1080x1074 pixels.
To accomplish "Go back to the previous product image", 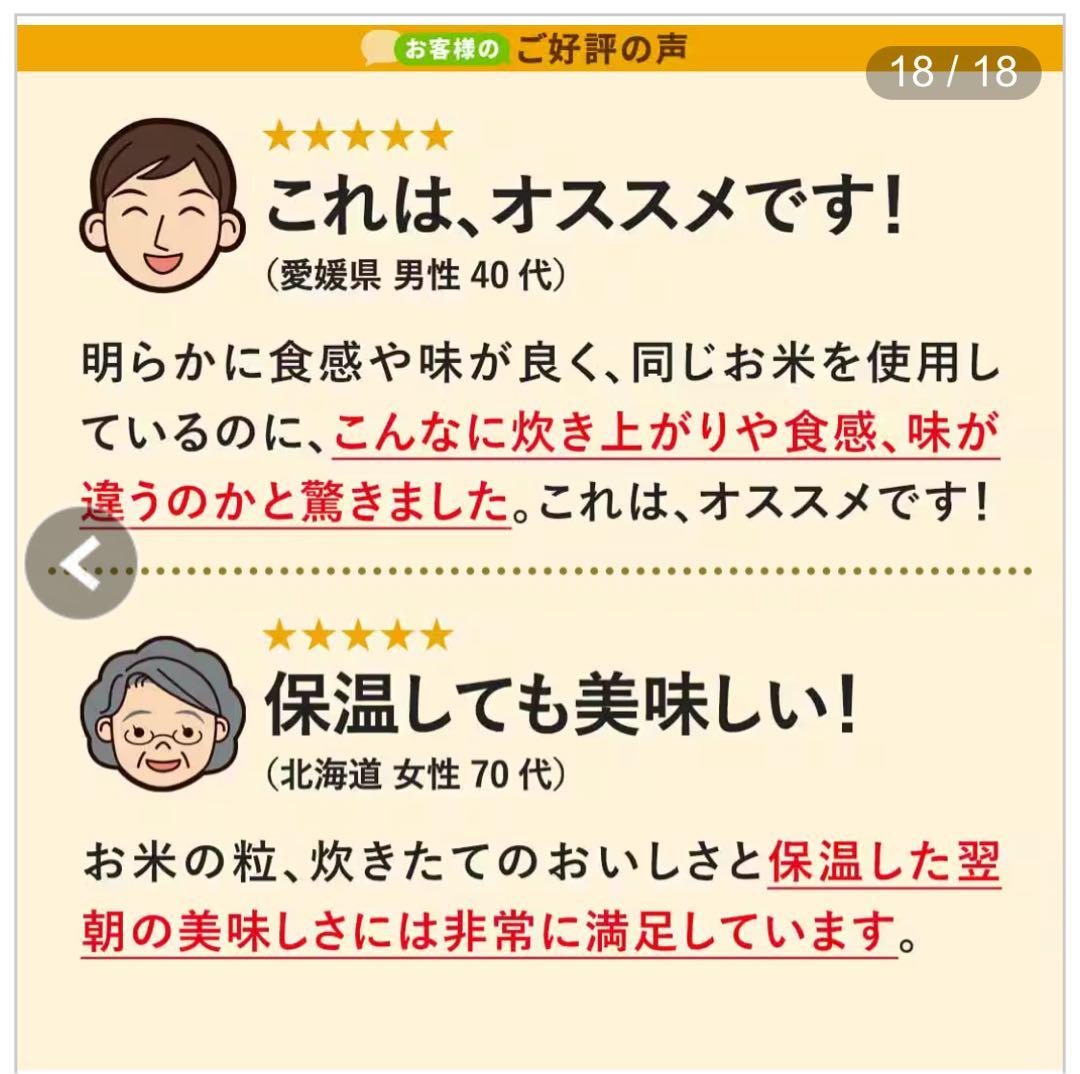I will point(80,564).
